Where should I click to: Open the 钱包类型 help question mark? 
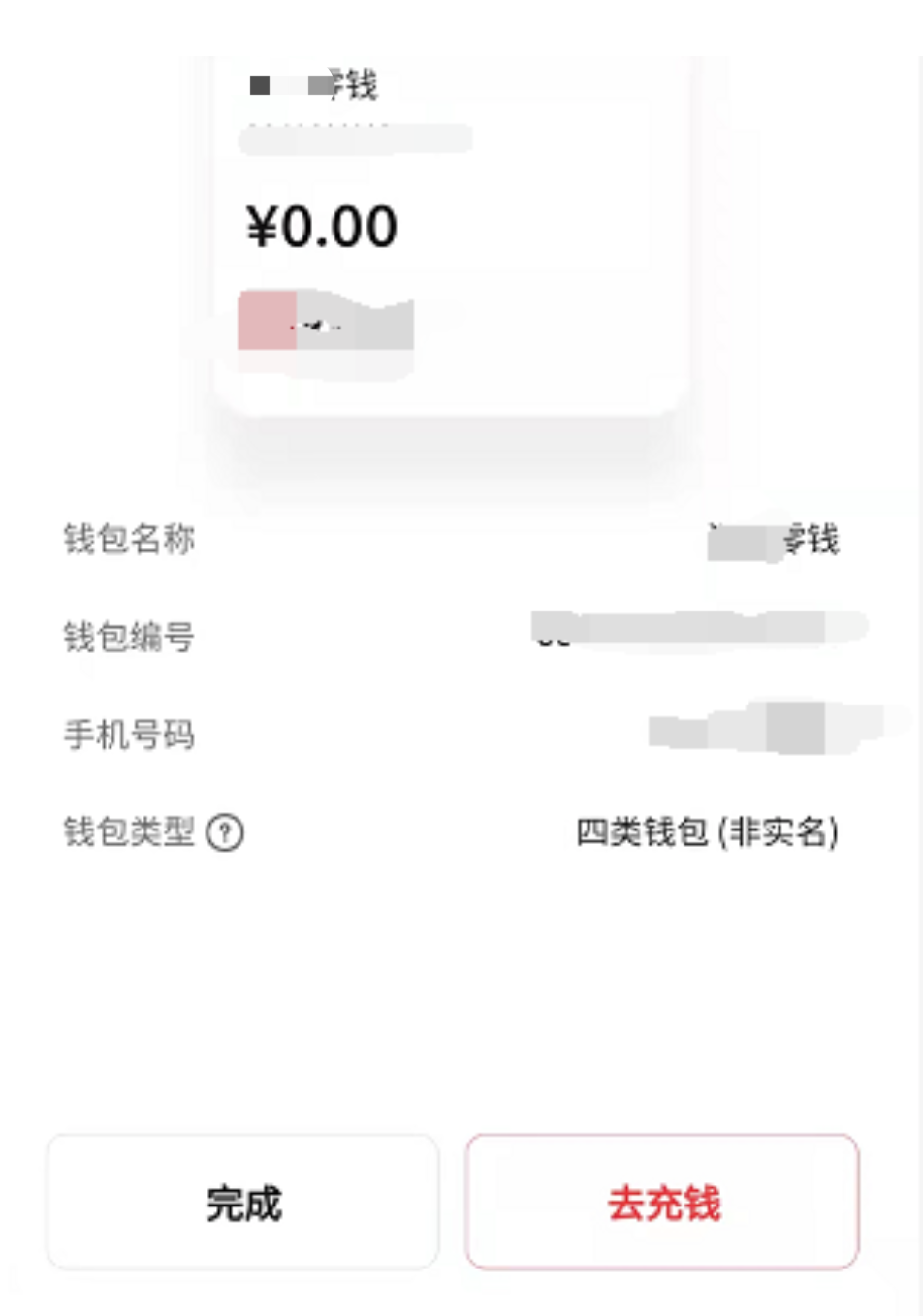click(225, 832)
